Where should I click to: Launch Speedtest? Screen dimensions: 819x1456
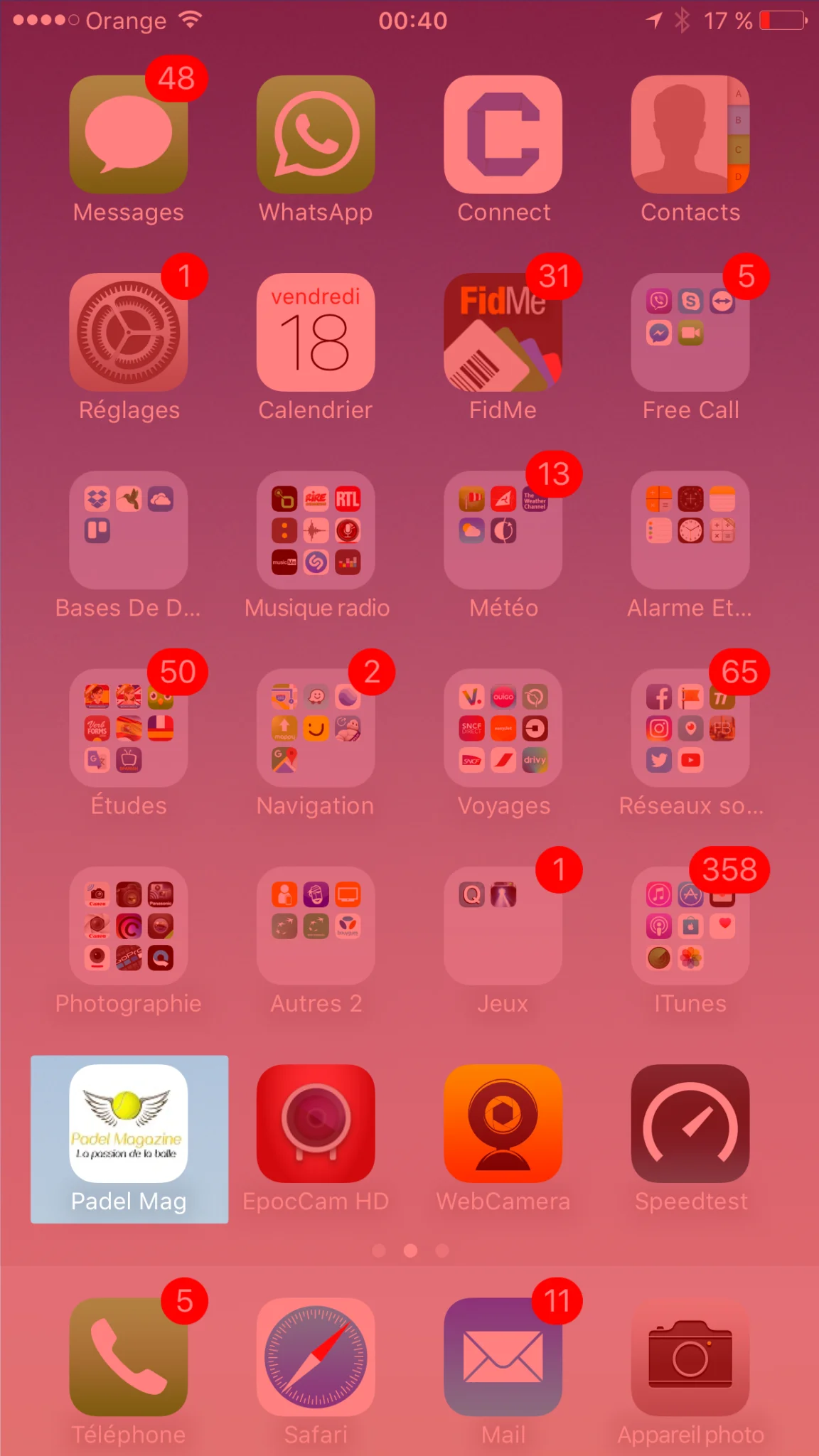(x=690, y=1123)
